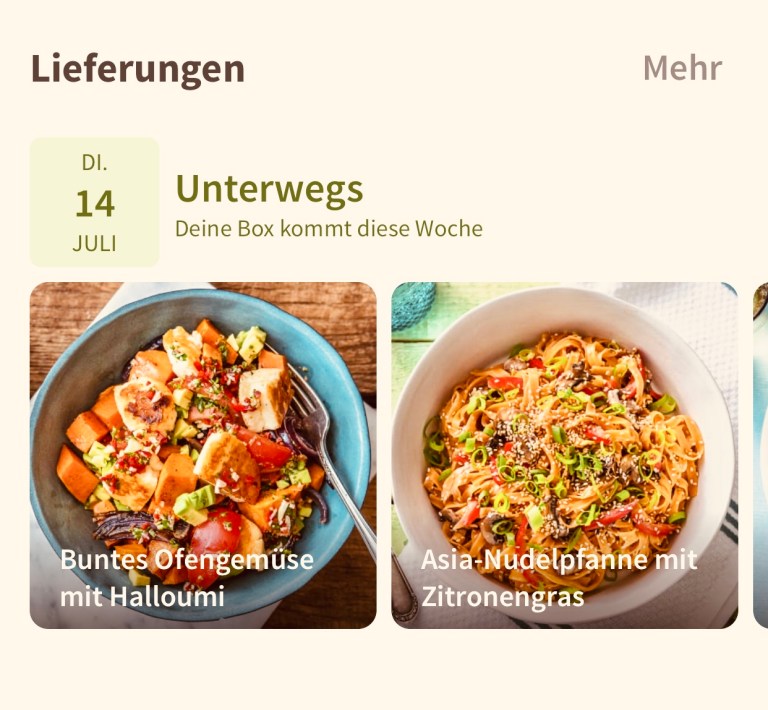Open the Mehr link beside Lieferungen

point(682,68)
